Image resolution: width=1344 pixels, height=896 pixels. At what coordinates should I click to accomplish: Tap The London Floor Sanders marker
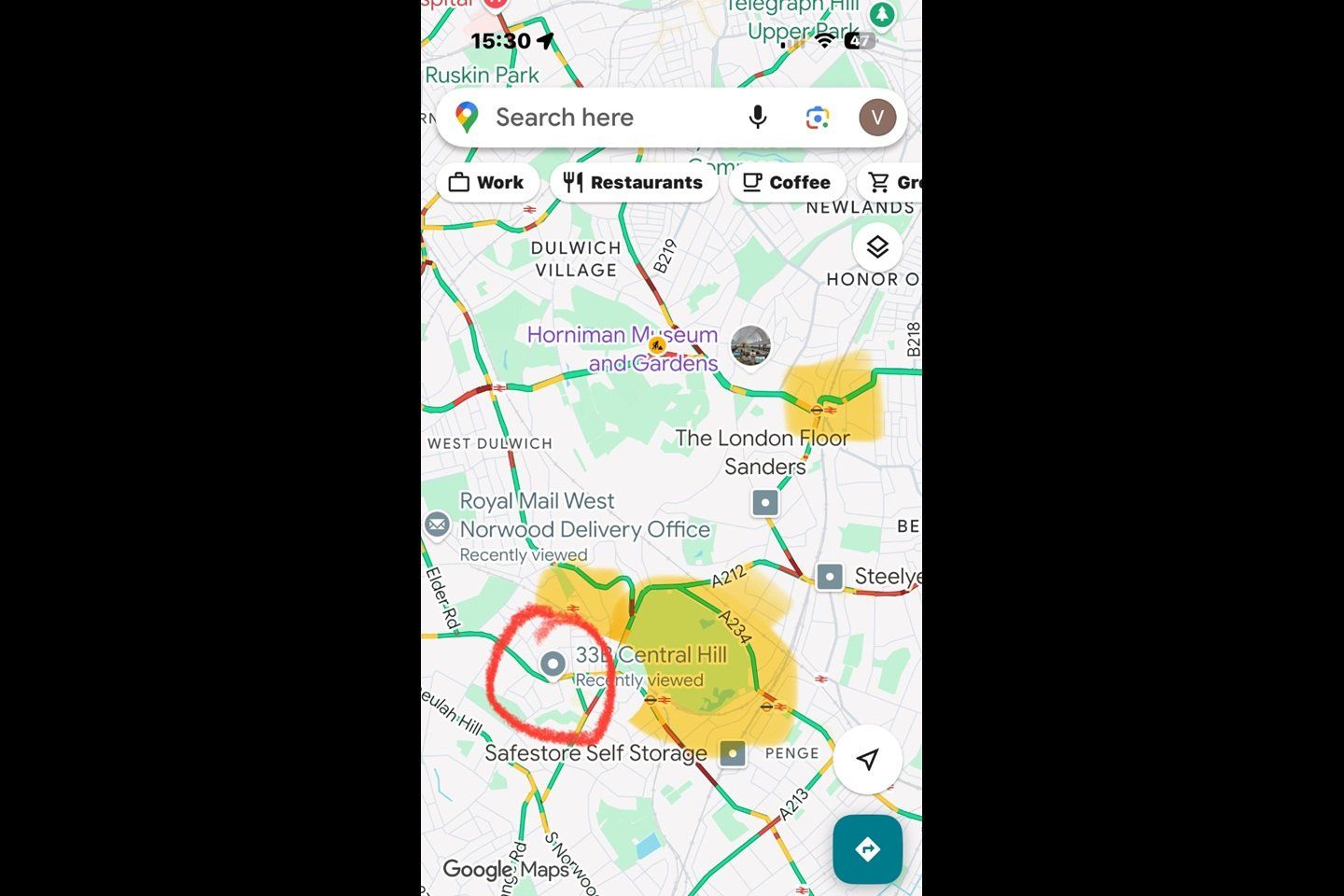(764, 502)
